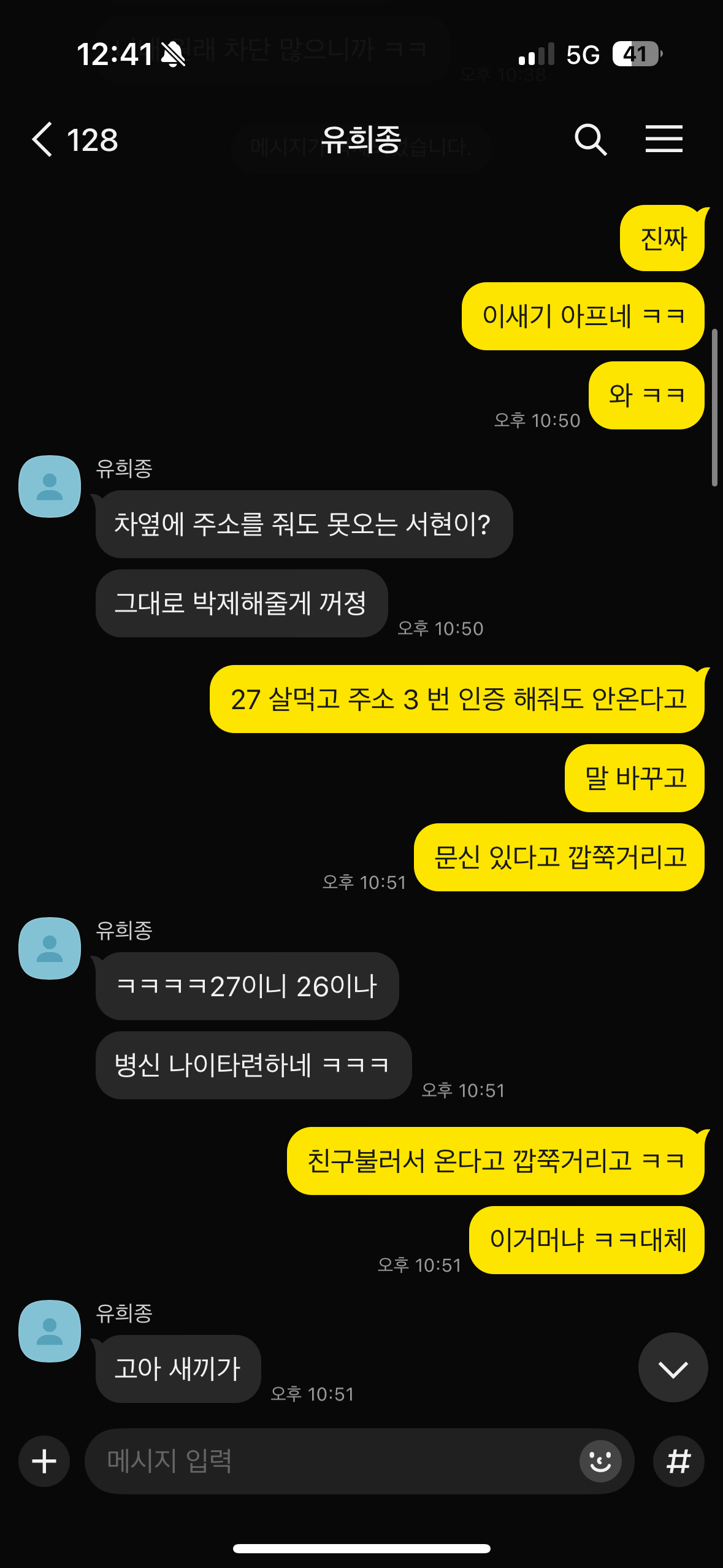Focus the 메시지 입력 text field
723x1568 pixels.
point(331,1461)
